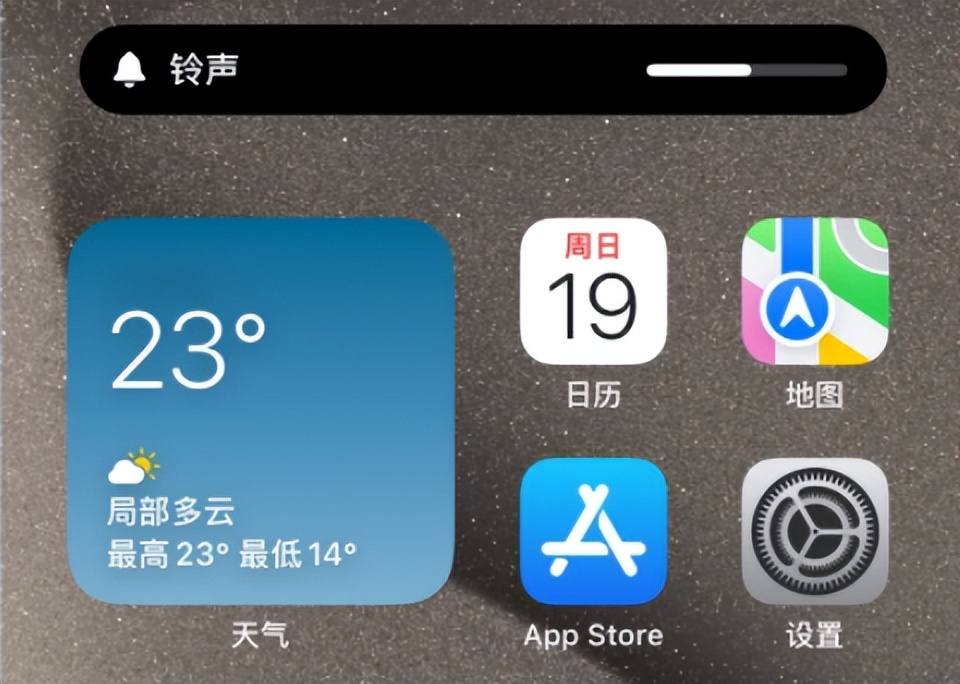Tap the 铃声 ringer volume slider
Screen dimensions: 960x684
747,70
